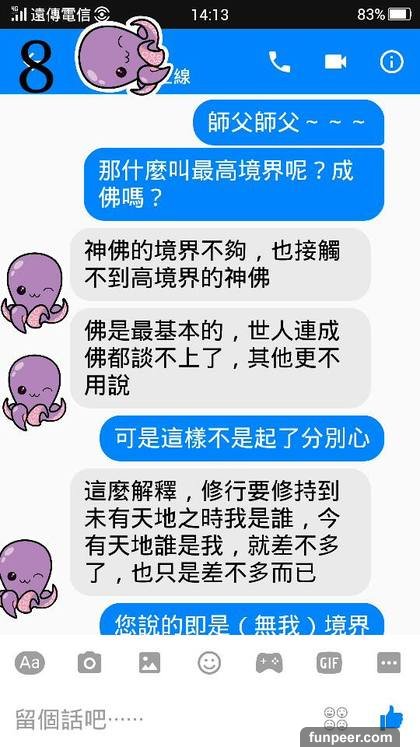Open the games controller option
Image resolution: width=420 pixels, height=747 pixels.
[269, 663]
